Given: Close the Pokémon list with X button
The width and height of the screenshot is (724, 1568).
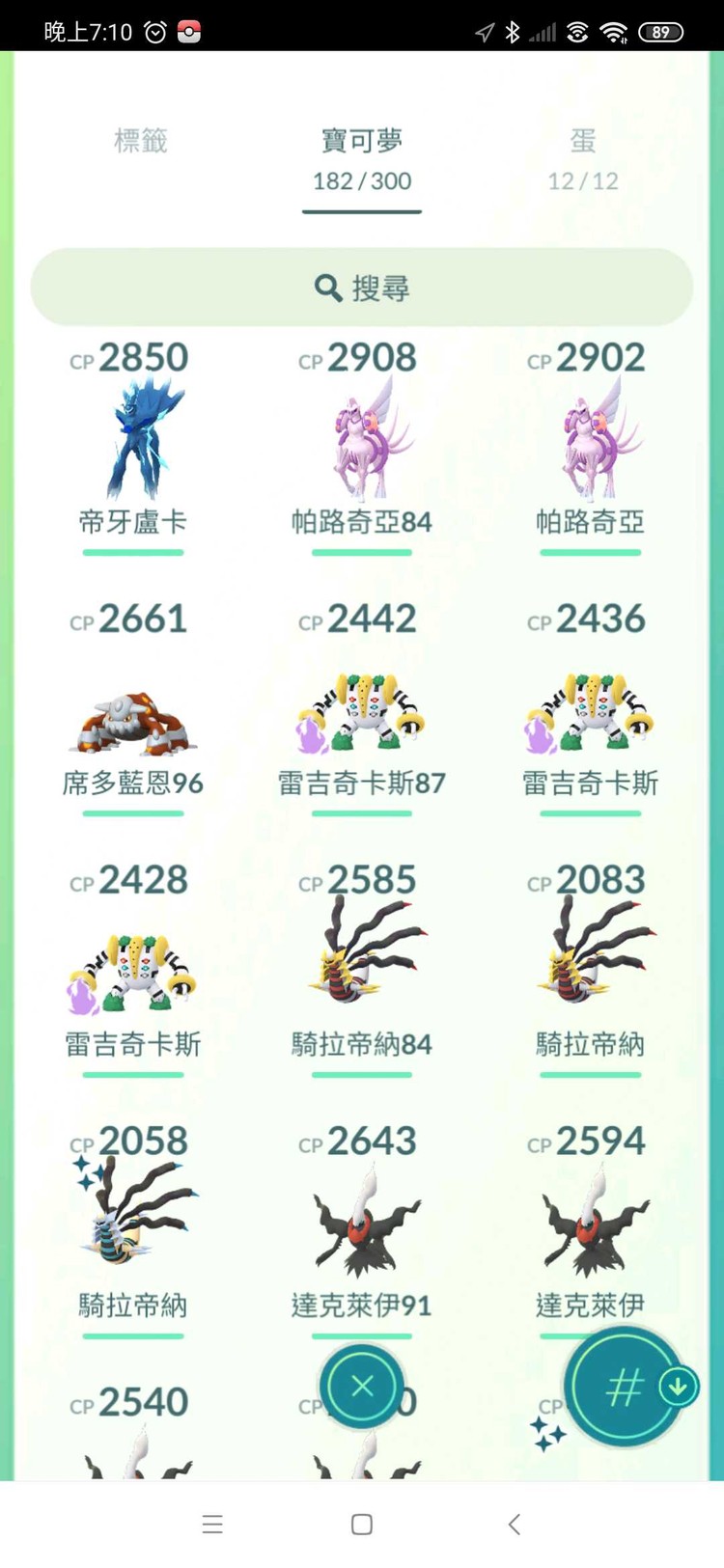Looking at the screenshot, I should [x=362, y=1387].
